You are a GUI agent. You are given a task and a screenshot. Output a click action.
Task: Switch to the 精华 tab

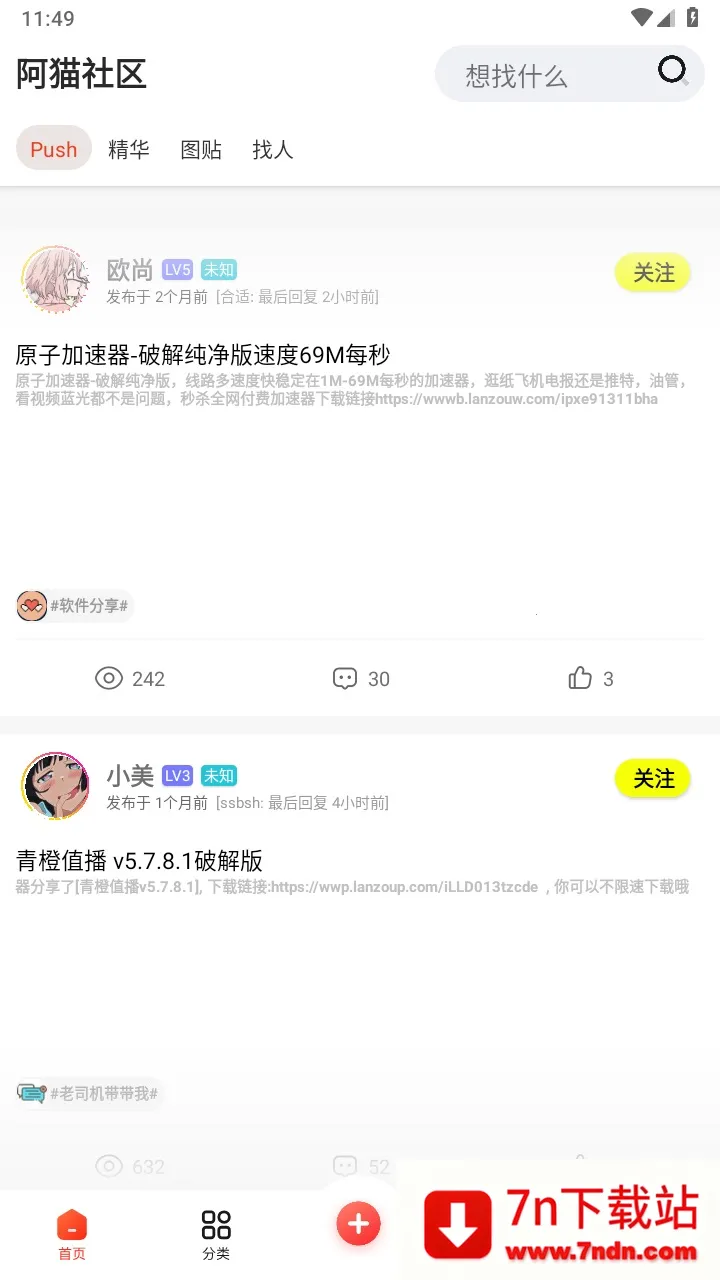click(129, 149)
